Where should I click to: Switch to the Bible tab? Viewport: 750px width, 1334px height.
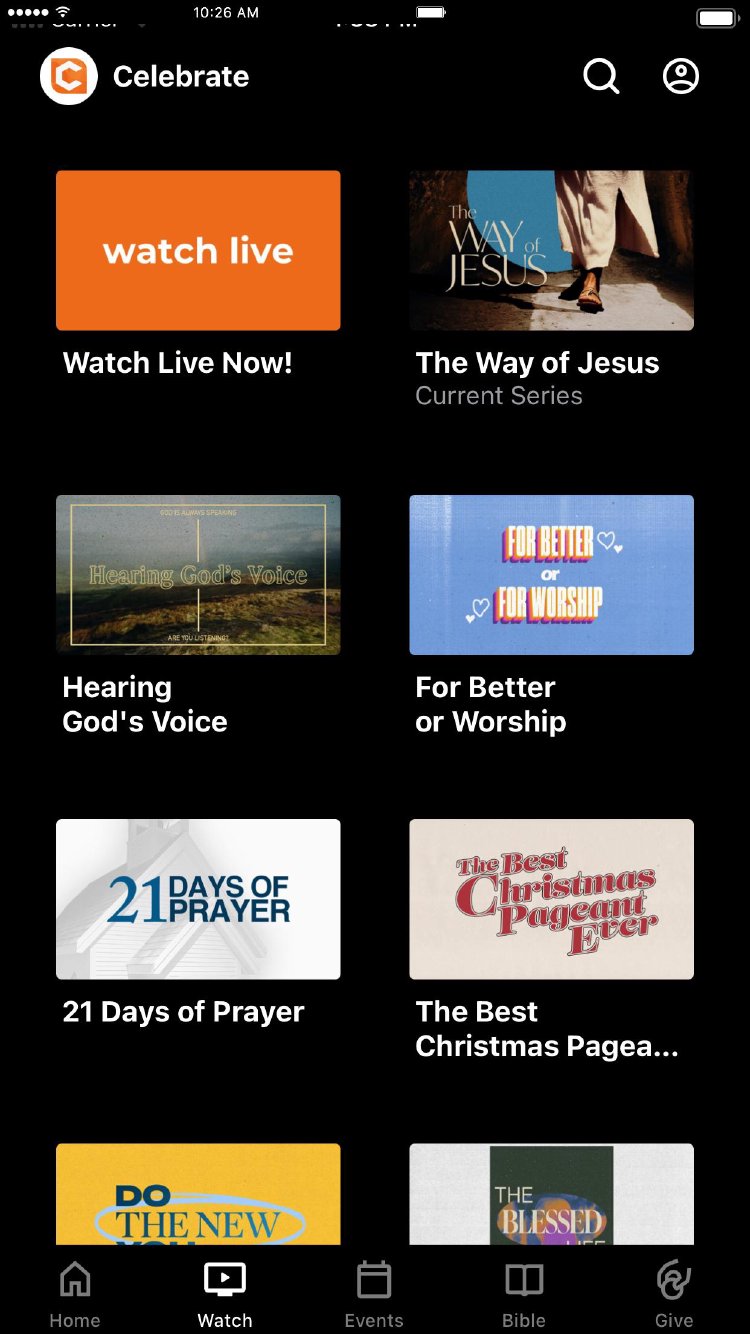tap(524, 1294)
